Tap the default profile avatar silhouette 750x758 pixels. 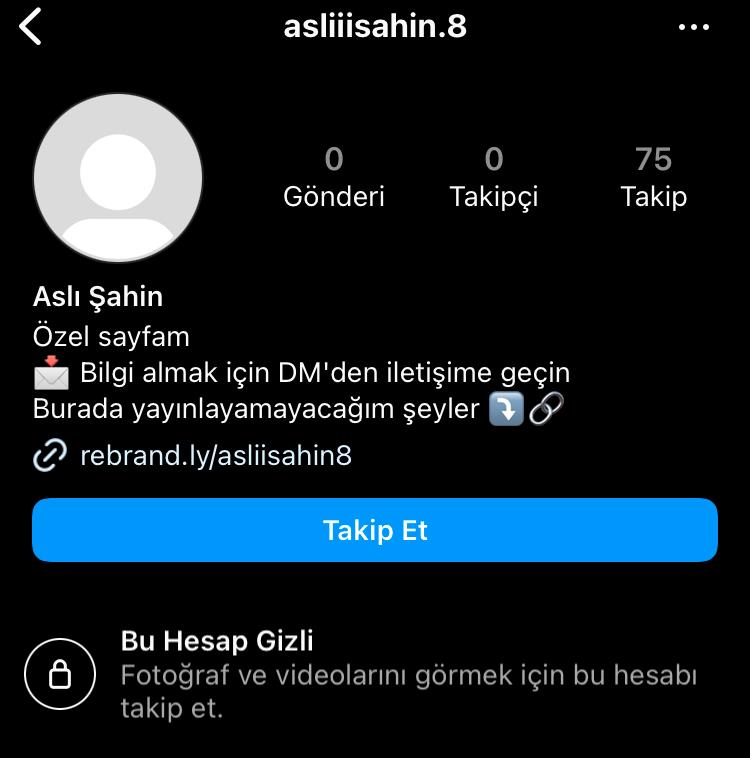pos(117,177)
